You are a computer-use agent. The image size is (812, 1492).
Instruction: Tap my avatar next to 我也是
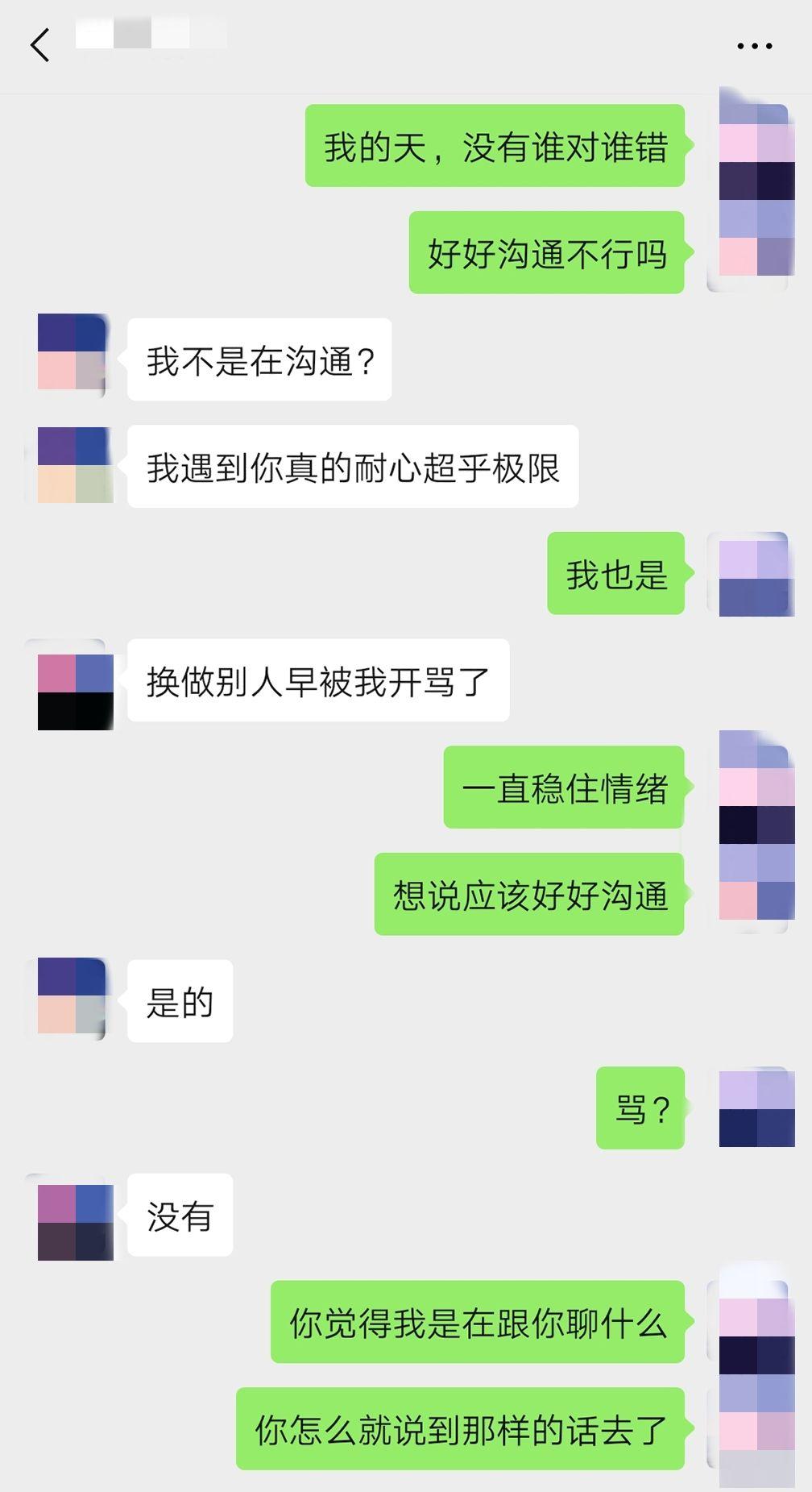[754, 576]
